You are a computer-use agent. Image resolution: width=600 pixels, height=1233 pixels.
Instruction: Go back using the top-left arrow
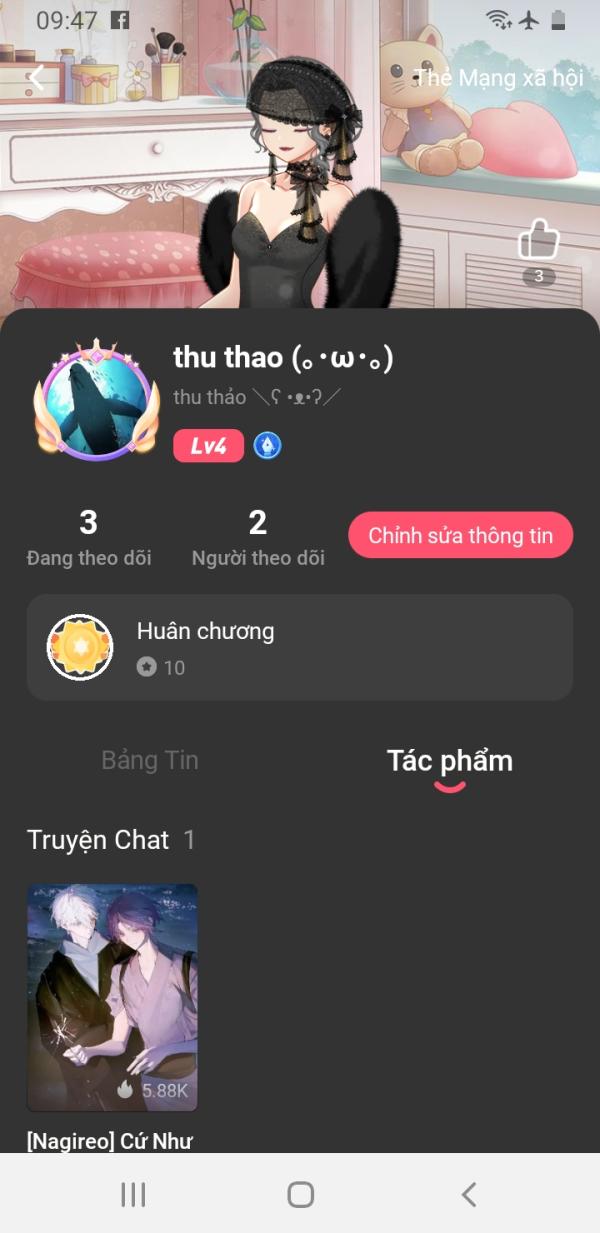coord(37,78)
